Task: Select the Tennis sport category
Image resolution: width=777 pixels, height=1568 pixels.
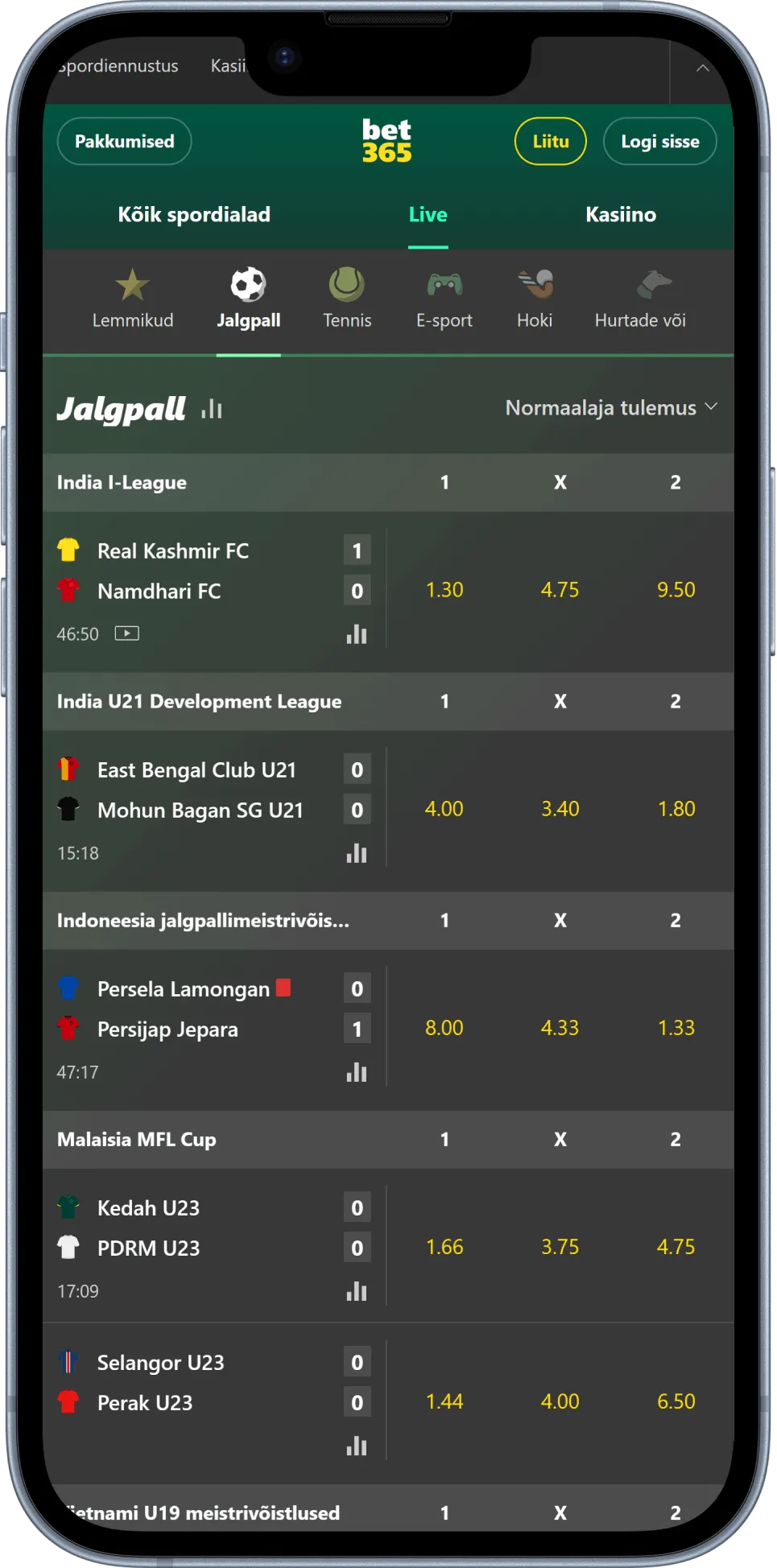Action: (x=347, y=299)
